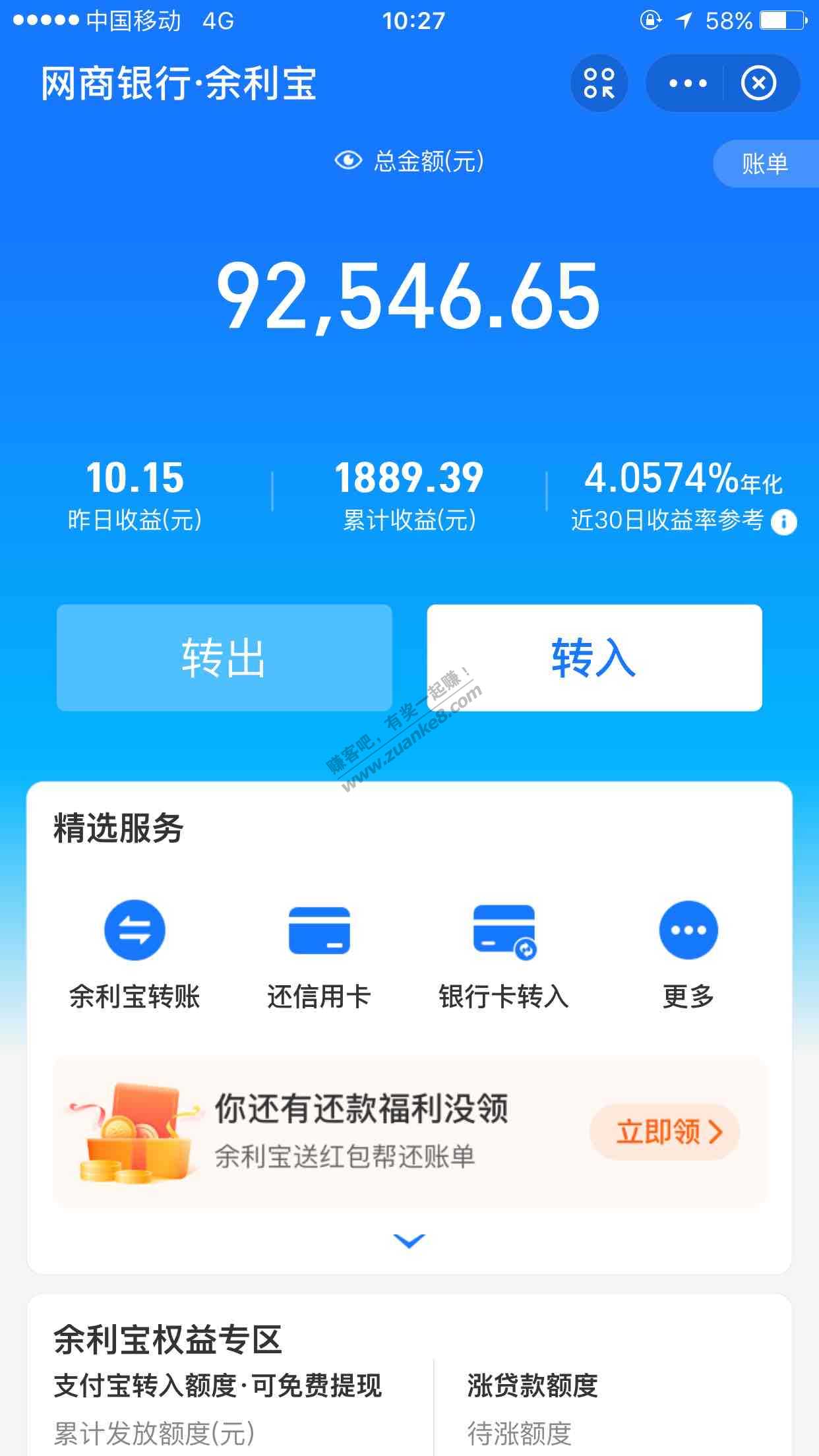
Task: Expand the 精选服务 section chevron
Action: coord(409,1240)
